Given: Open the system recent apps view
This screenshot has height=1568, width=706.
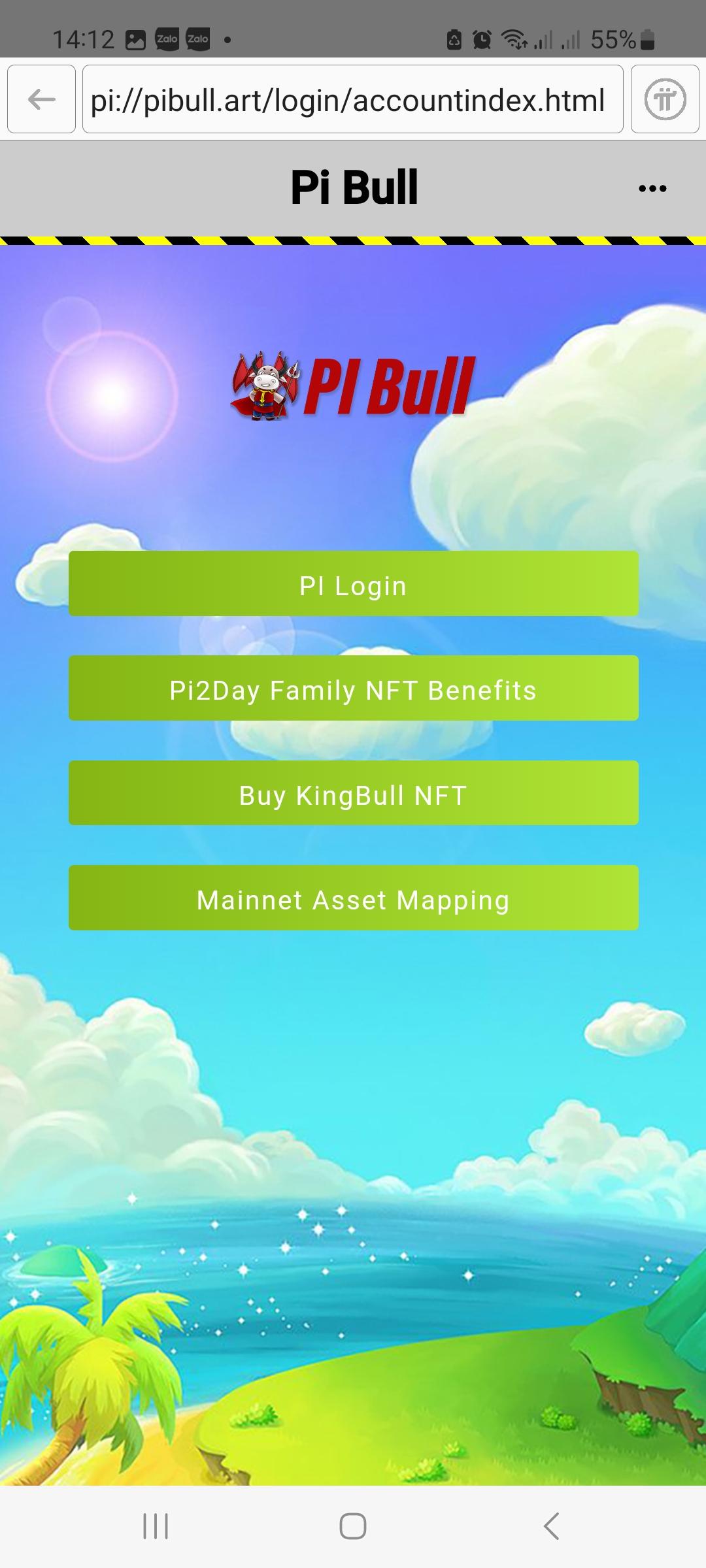Looking at the screenshot, I should click(x=156, y=1526).
